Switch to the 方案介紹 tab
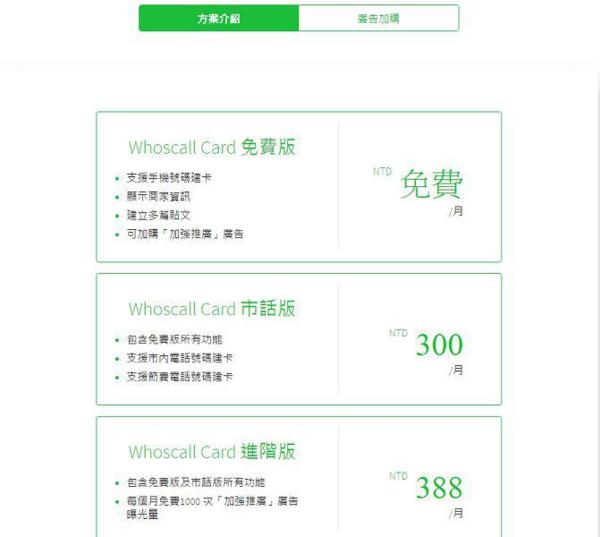Screen dimensions: 600x537 [x=218, y=18]
